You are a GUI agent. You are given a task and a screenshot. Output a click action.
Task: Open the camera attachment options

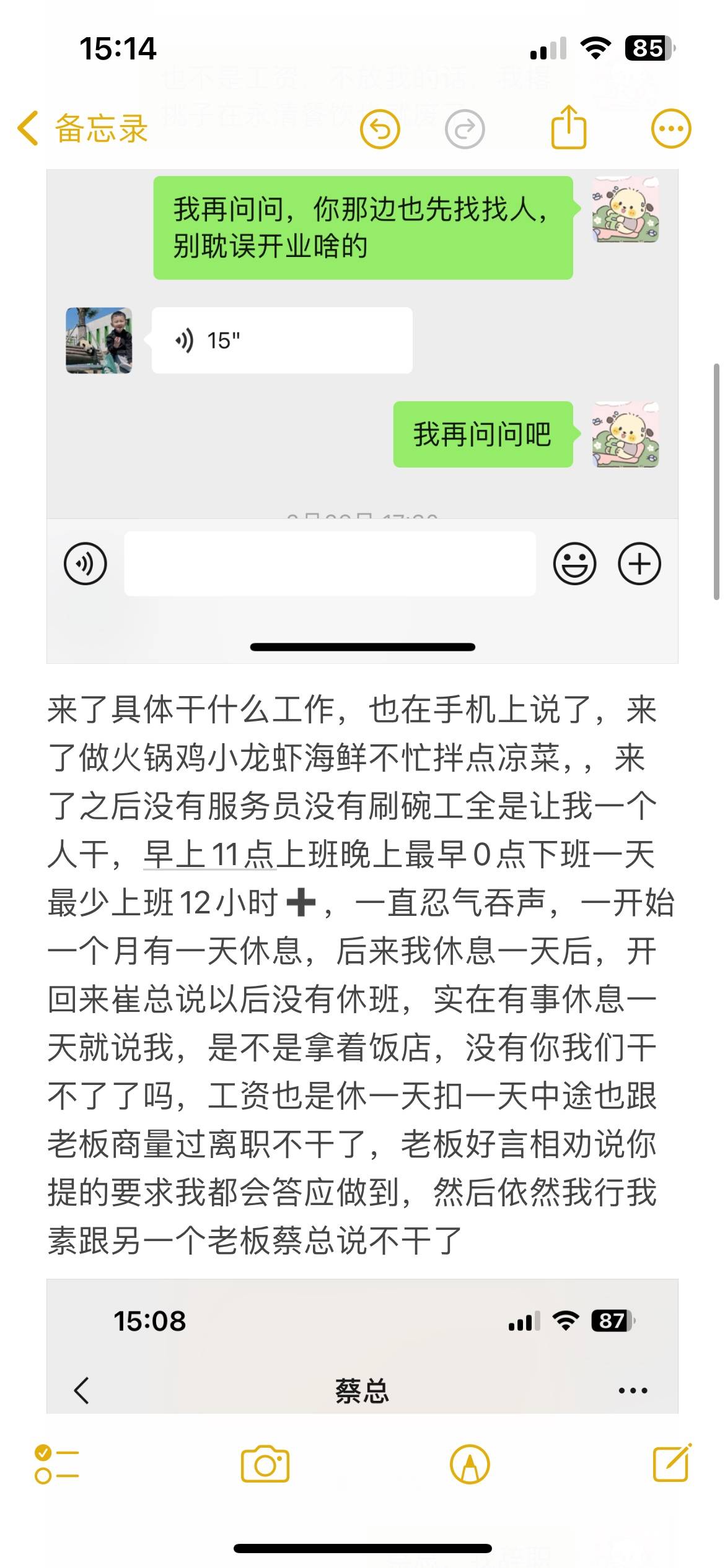point(265,1465)
